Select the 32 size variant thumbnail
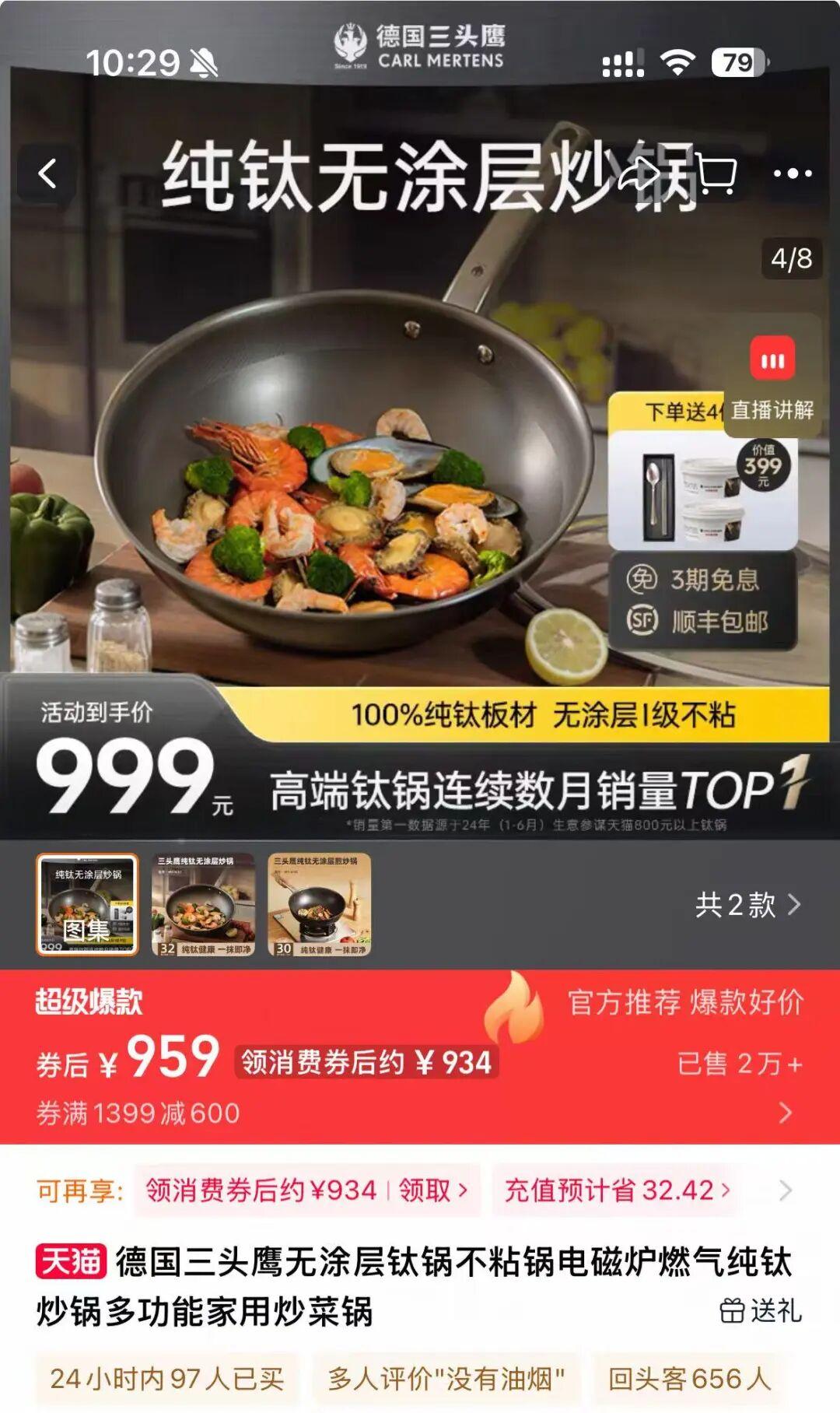The image size is (840, 1413). click(x=203, y=904)
